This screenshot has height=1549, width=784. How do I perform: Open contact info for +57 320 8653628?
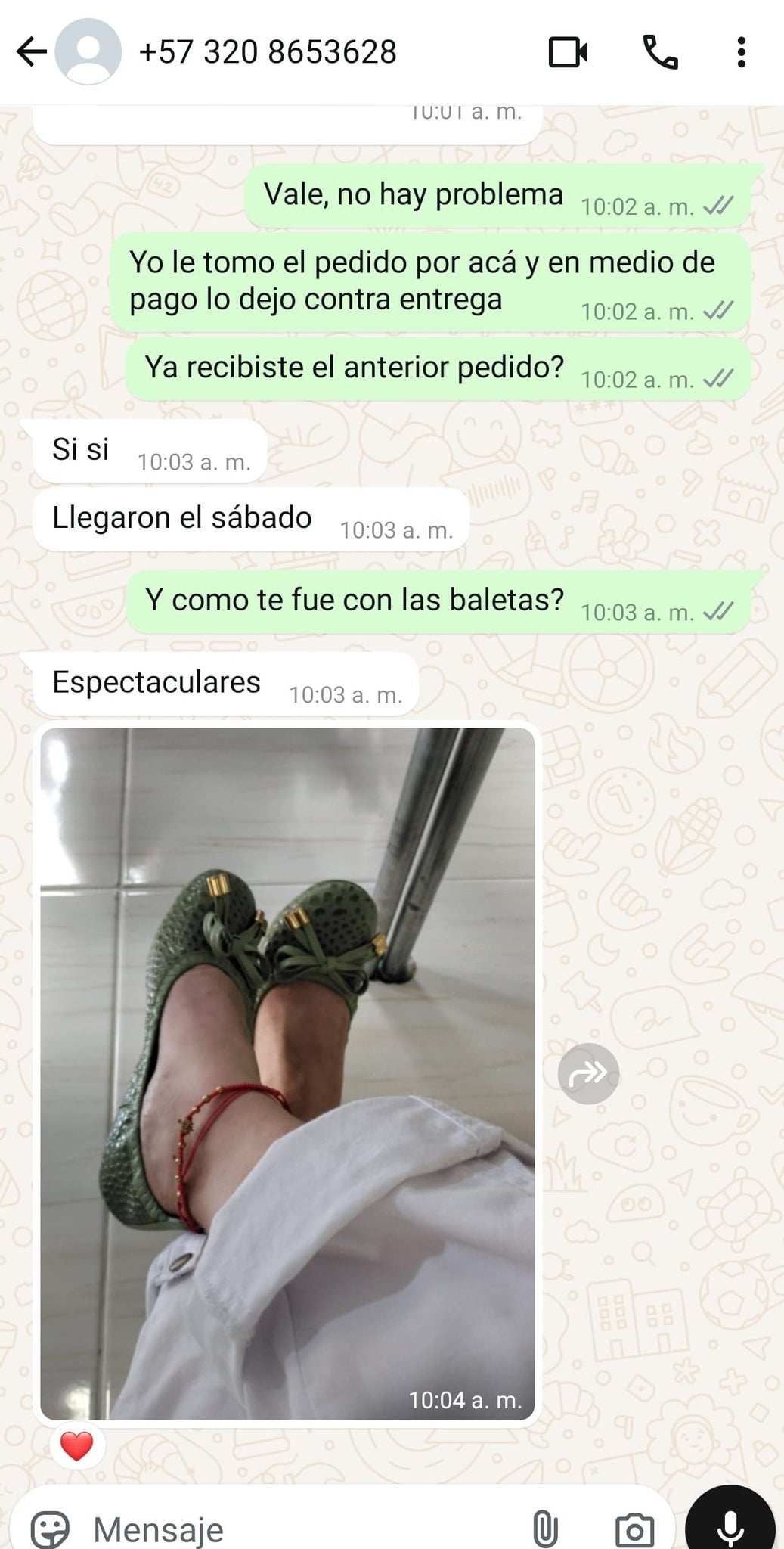(x=268, y=52)
